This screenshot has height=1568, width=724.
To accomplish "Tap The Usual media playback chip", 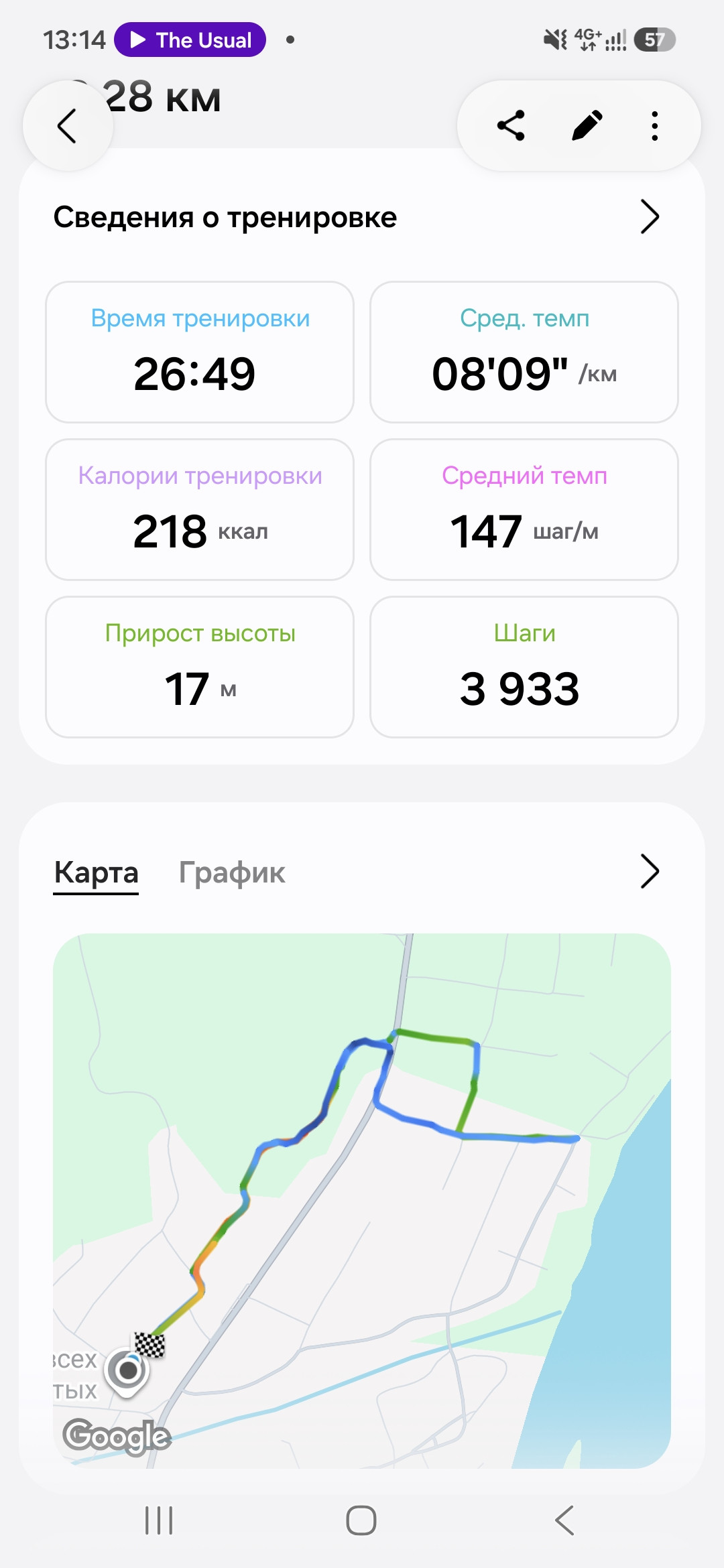I will tap(190, 40).
